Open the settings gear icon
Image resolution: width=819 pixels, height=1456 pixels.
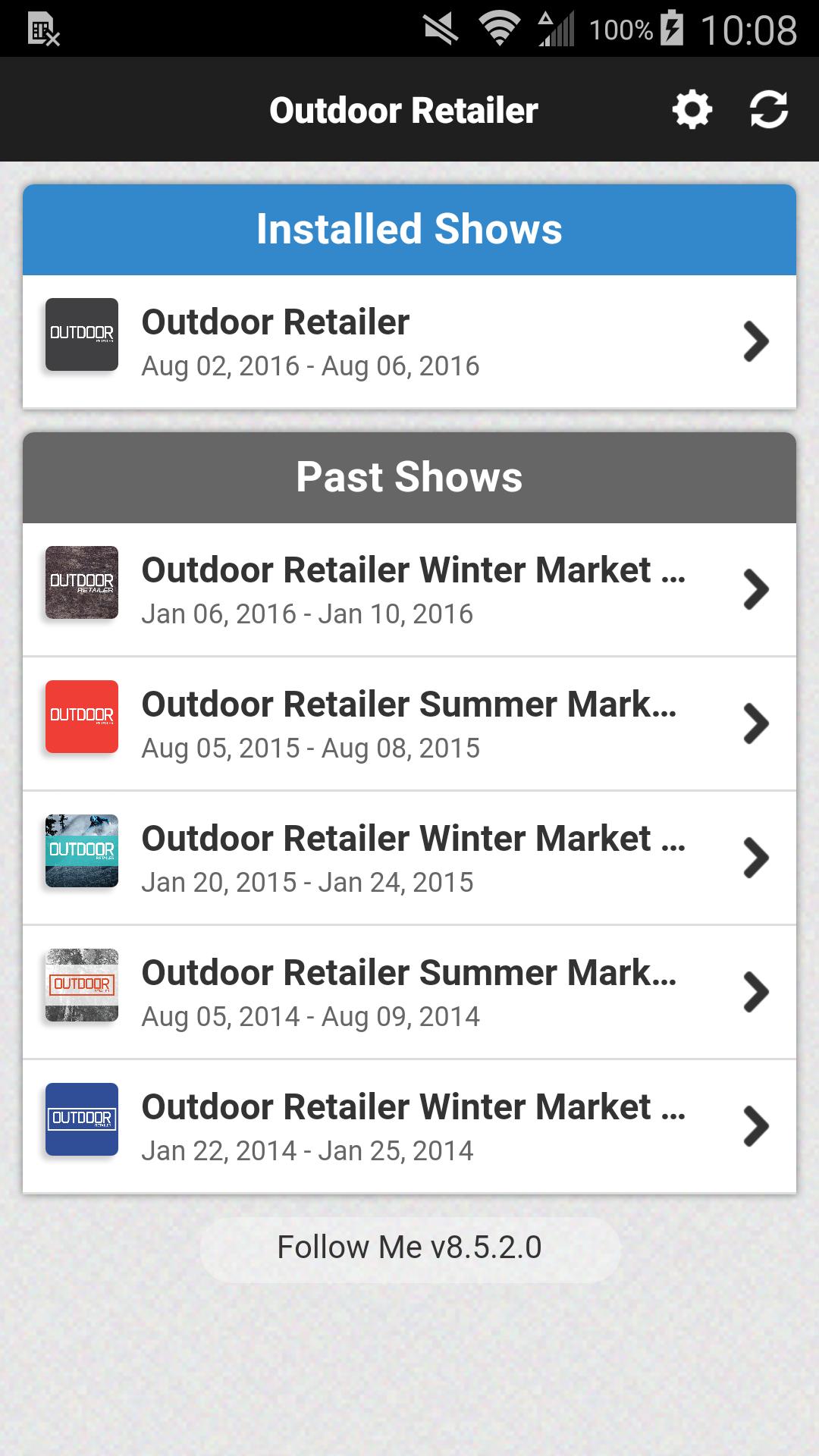click(x=692, y=109)
